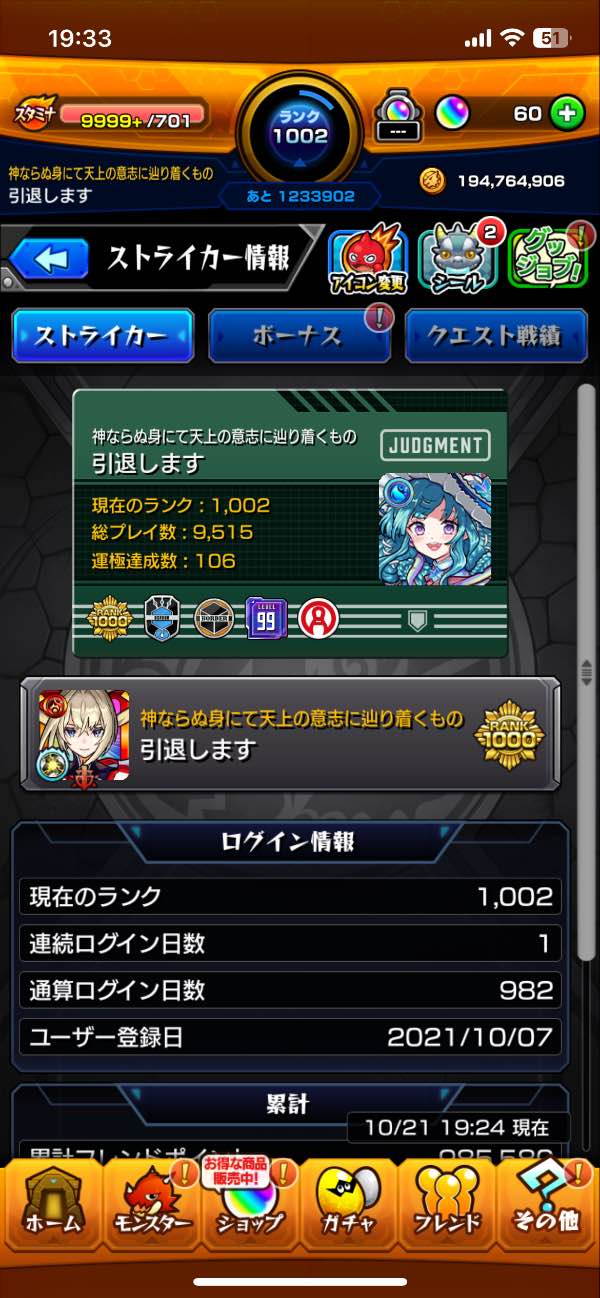Select the ストライカー tab
The image size is (600, 1298).
[102, 336]
